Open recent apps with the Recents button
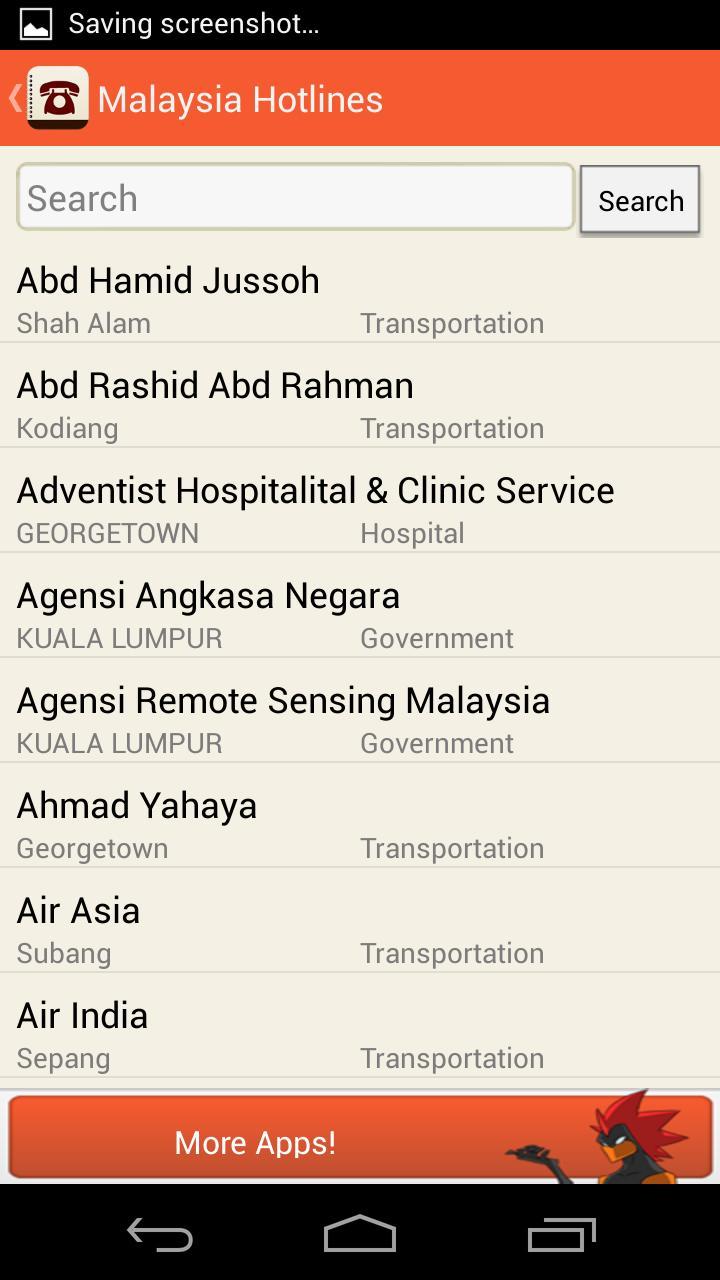Viewport: 720px width, 1280px height. 561,1235
